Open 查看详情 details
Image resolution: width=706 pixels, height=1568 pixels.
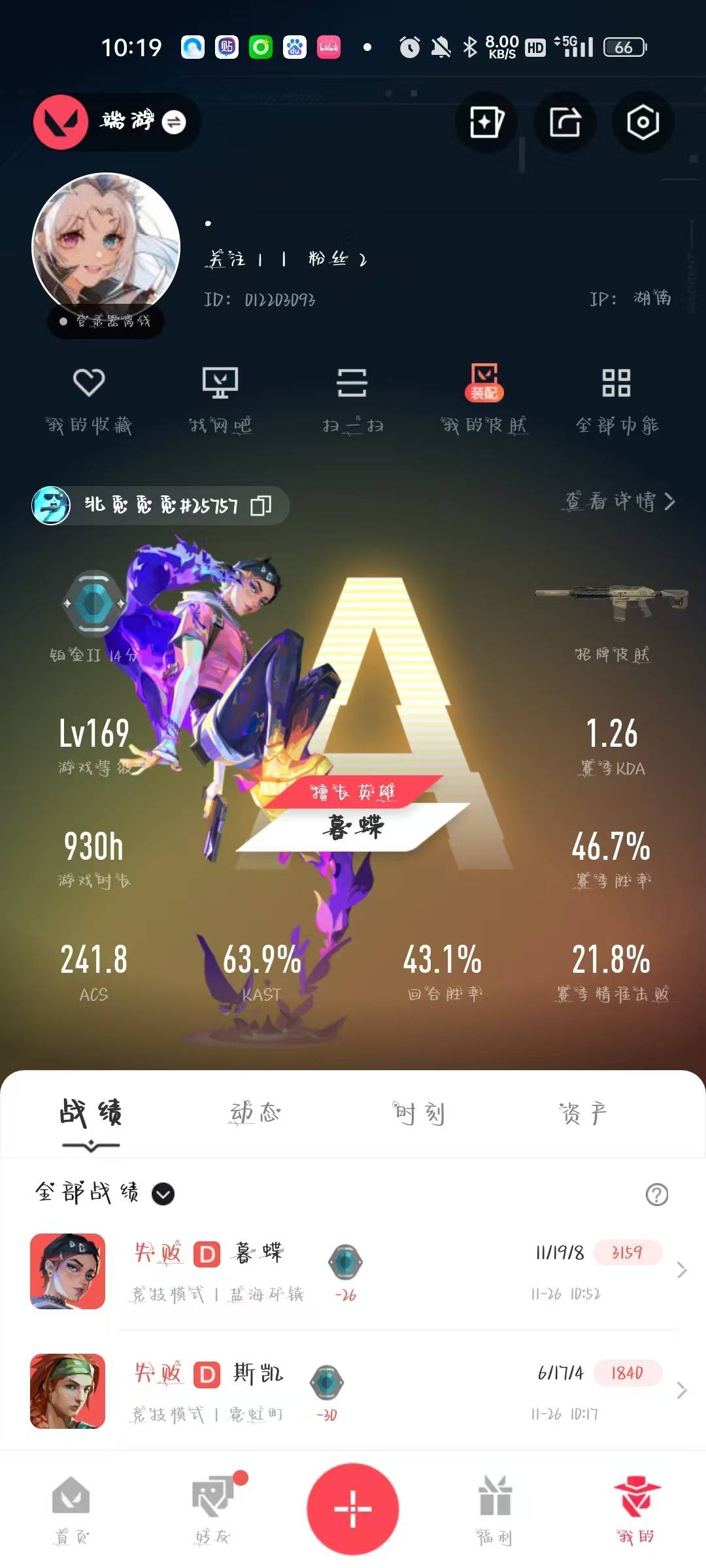tap(619, 502)
